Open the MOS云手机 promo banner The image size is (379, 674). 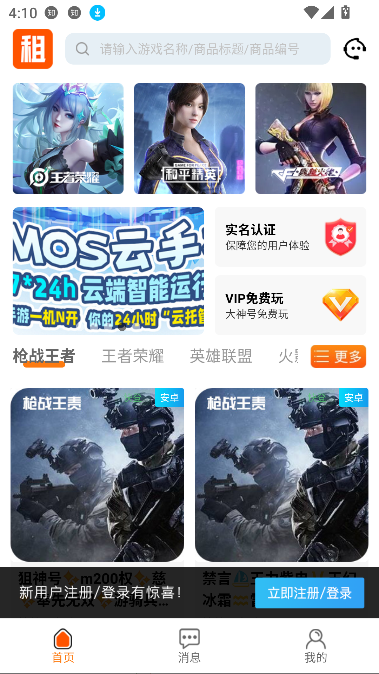108,271
